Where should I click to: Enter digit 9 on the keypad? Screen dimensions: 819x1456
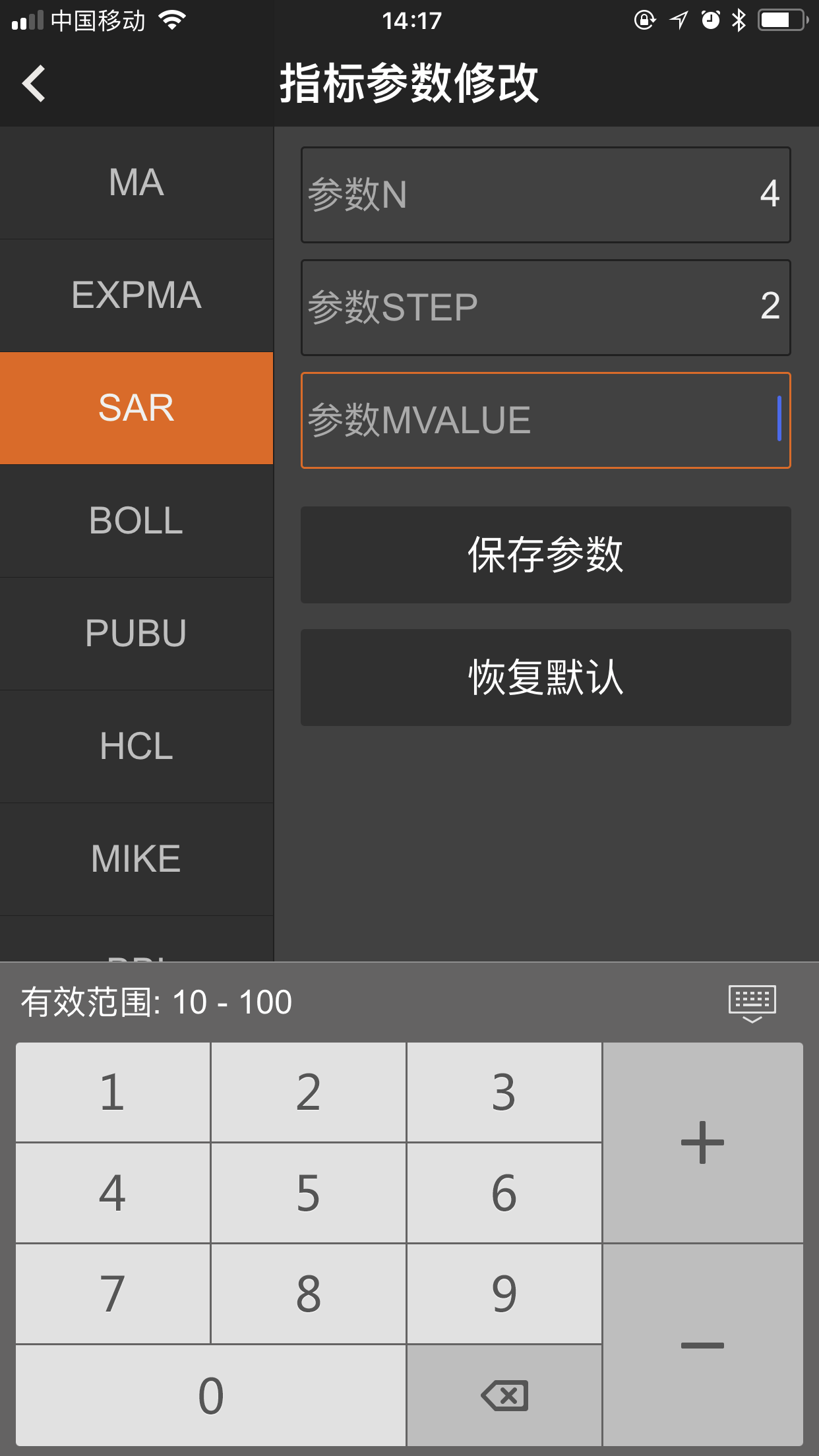tap(504, 1294)
